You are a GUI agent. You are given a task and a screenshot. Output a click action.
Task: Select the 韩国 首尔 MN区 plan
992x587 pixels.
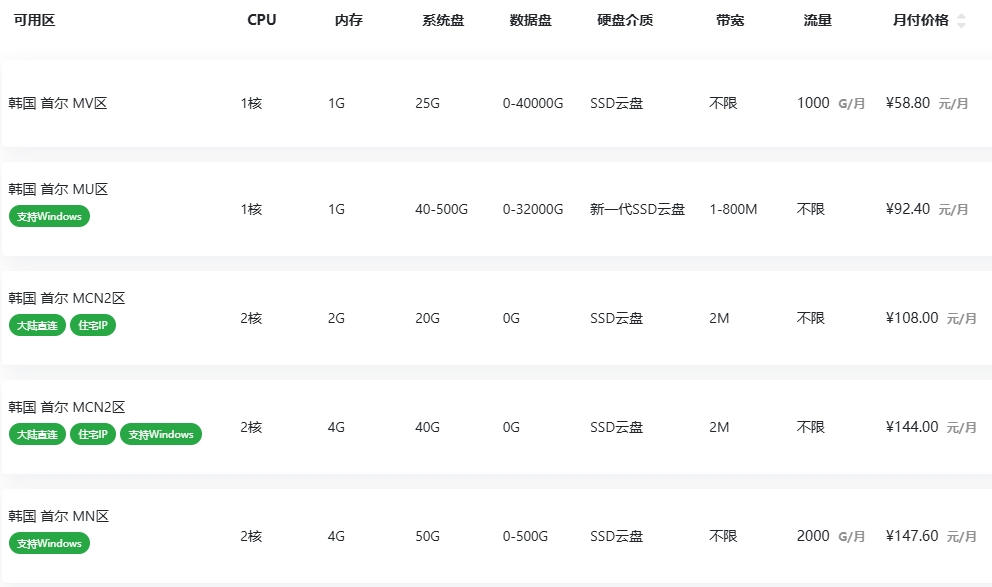58,516
